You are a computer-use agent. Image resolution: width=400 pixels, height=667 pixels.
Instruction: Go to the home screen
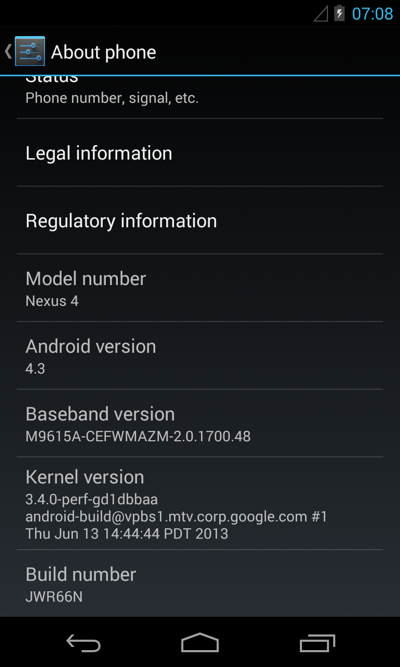200,643
